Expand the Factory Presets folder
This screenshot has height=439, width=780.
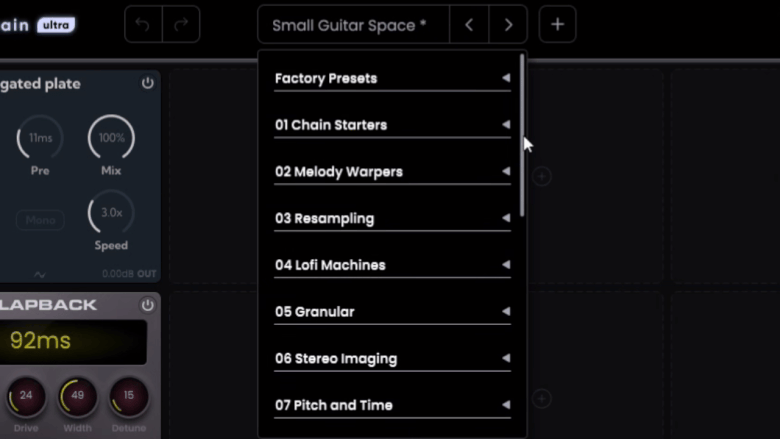point(392,78)
